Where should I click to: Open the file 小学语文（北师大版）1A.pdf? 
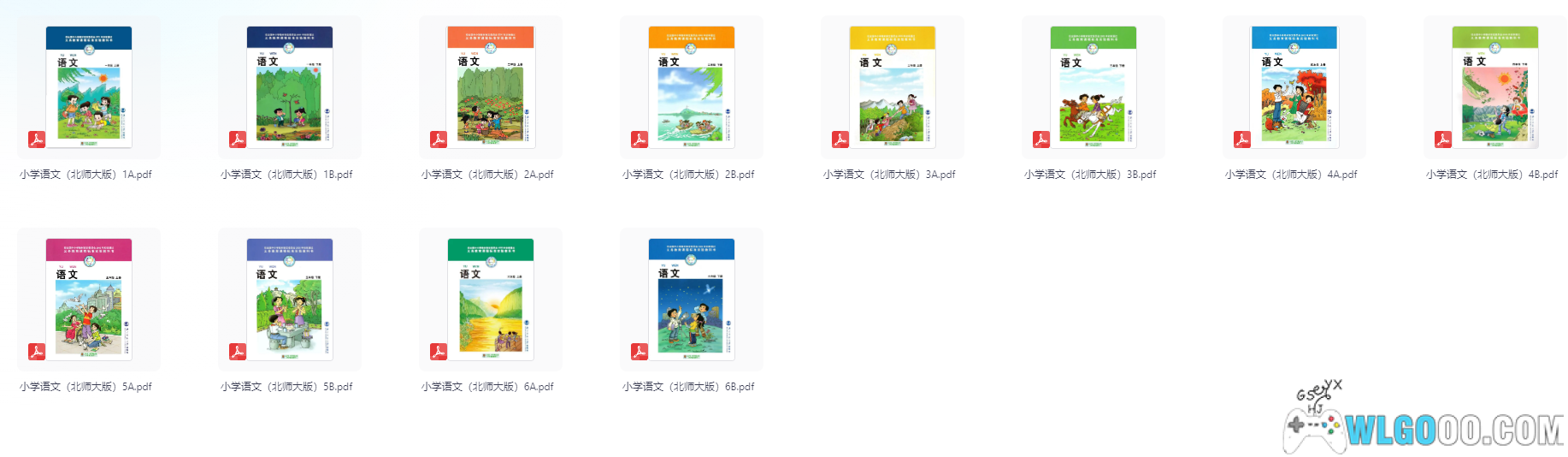[x=89, y=86]
